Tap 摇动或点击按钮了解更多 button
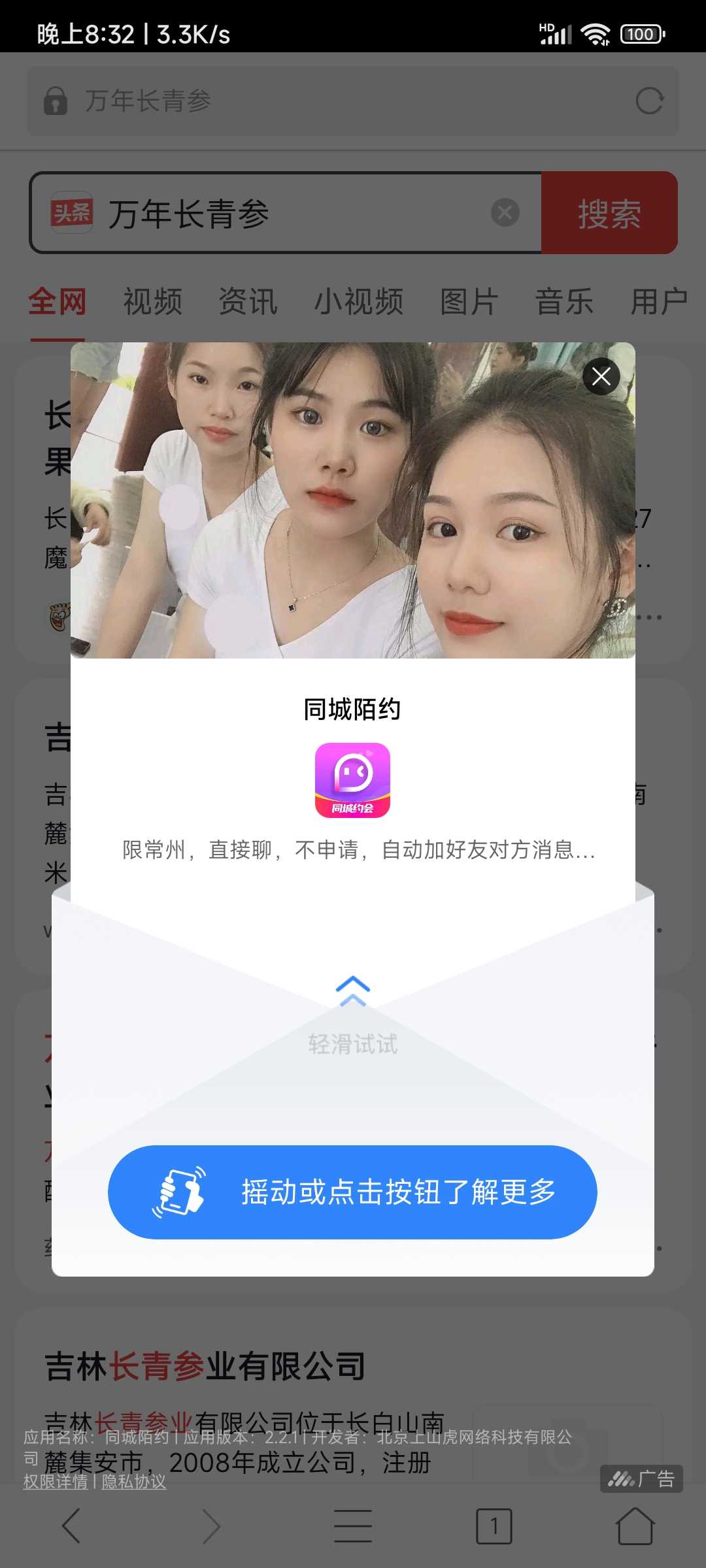The height and width of the screenshot is (1568, 706). [352, 1192]
